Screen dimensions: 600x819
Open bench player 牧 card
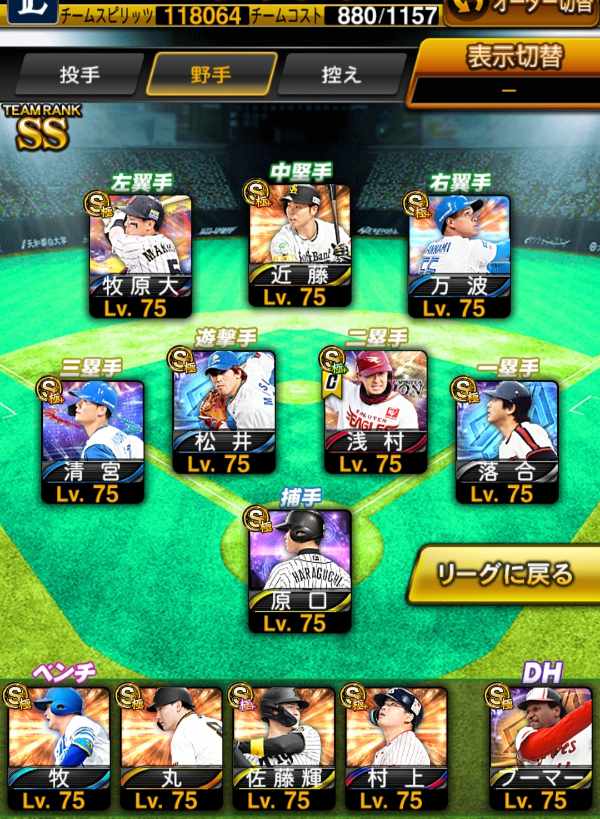point(59,749)
